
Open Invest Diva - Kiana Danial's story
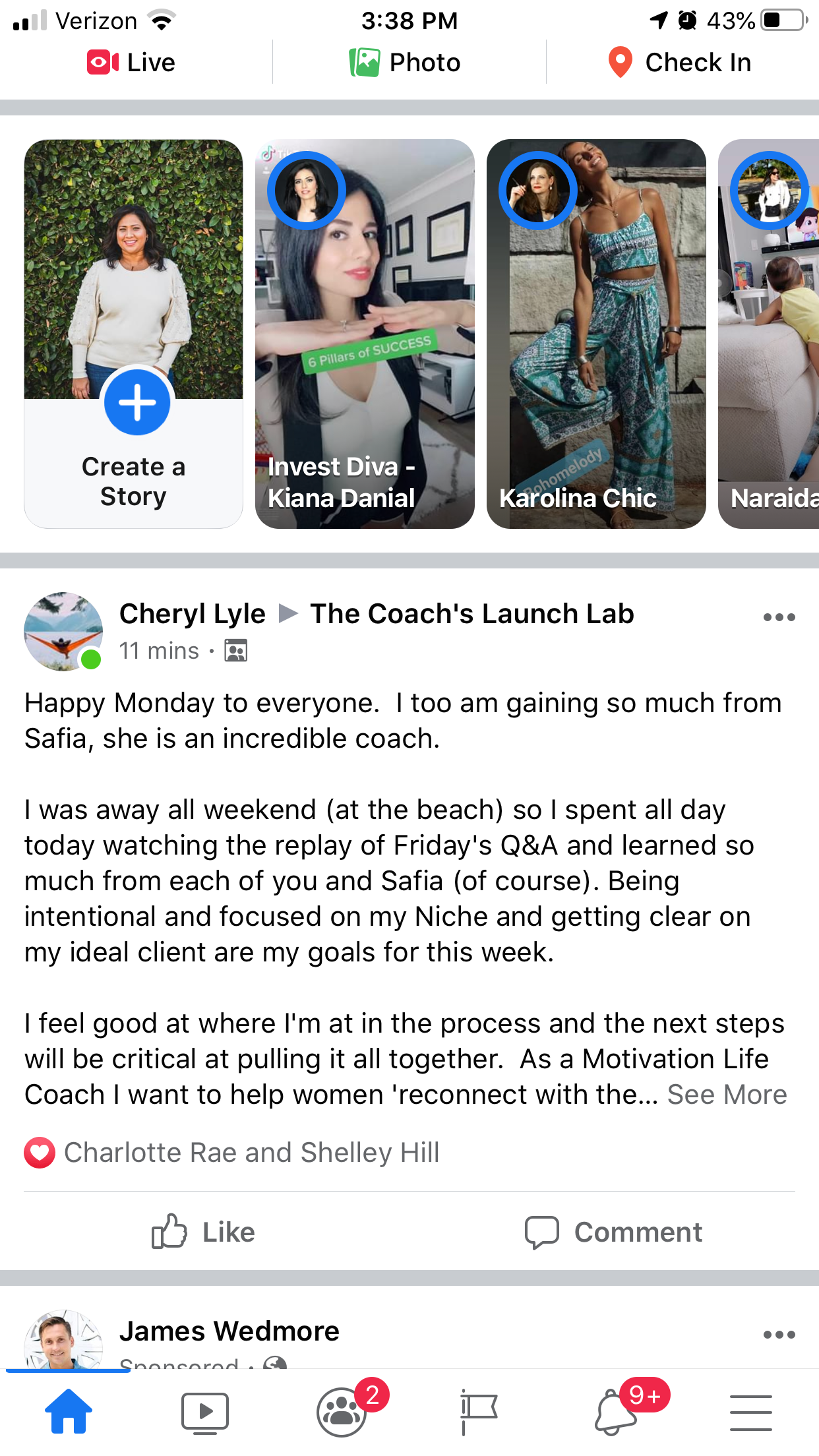pyautogui.click(x=365, y=334)
